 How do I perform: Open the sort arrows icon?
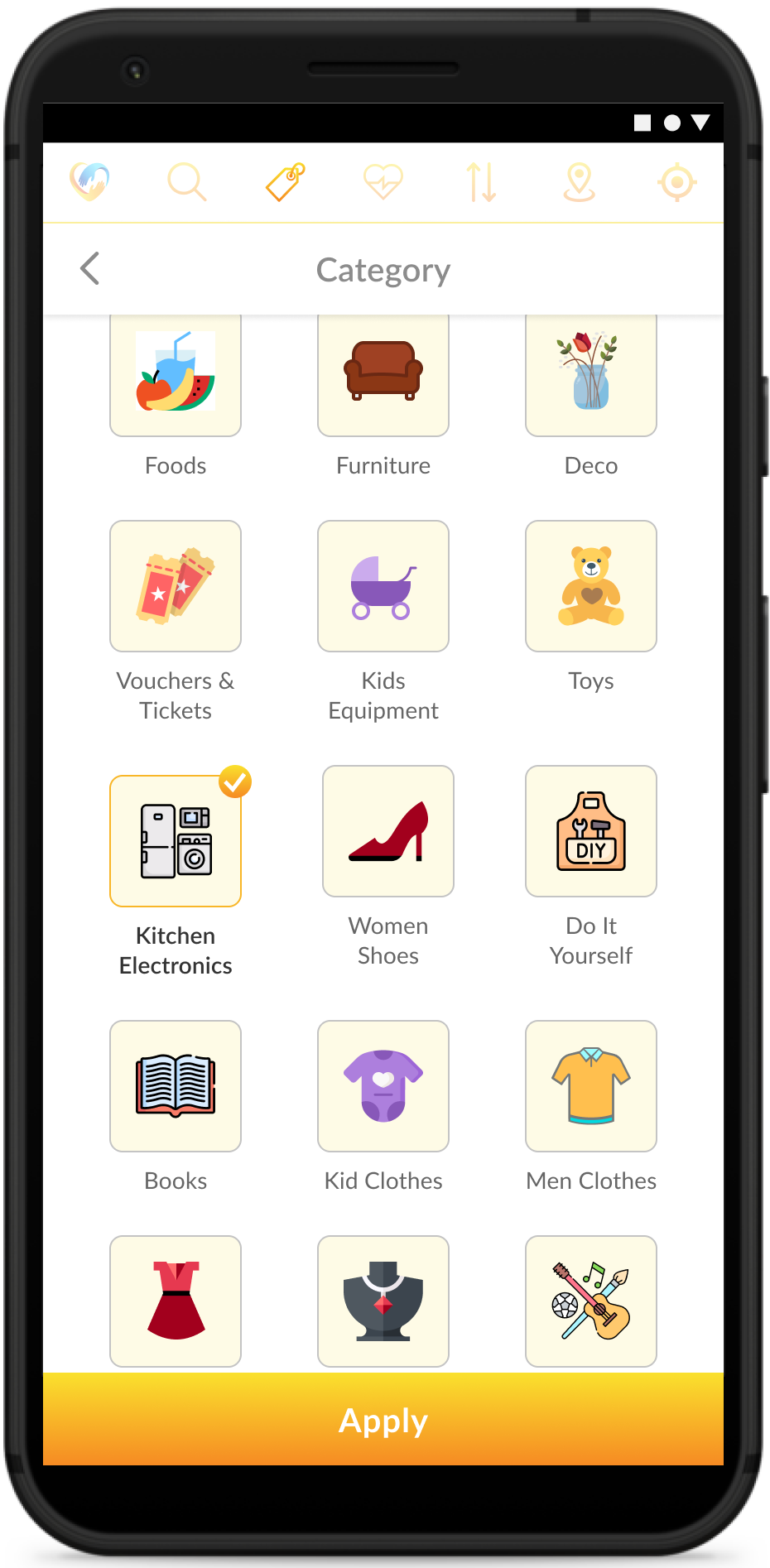click(x=481, y=181)
